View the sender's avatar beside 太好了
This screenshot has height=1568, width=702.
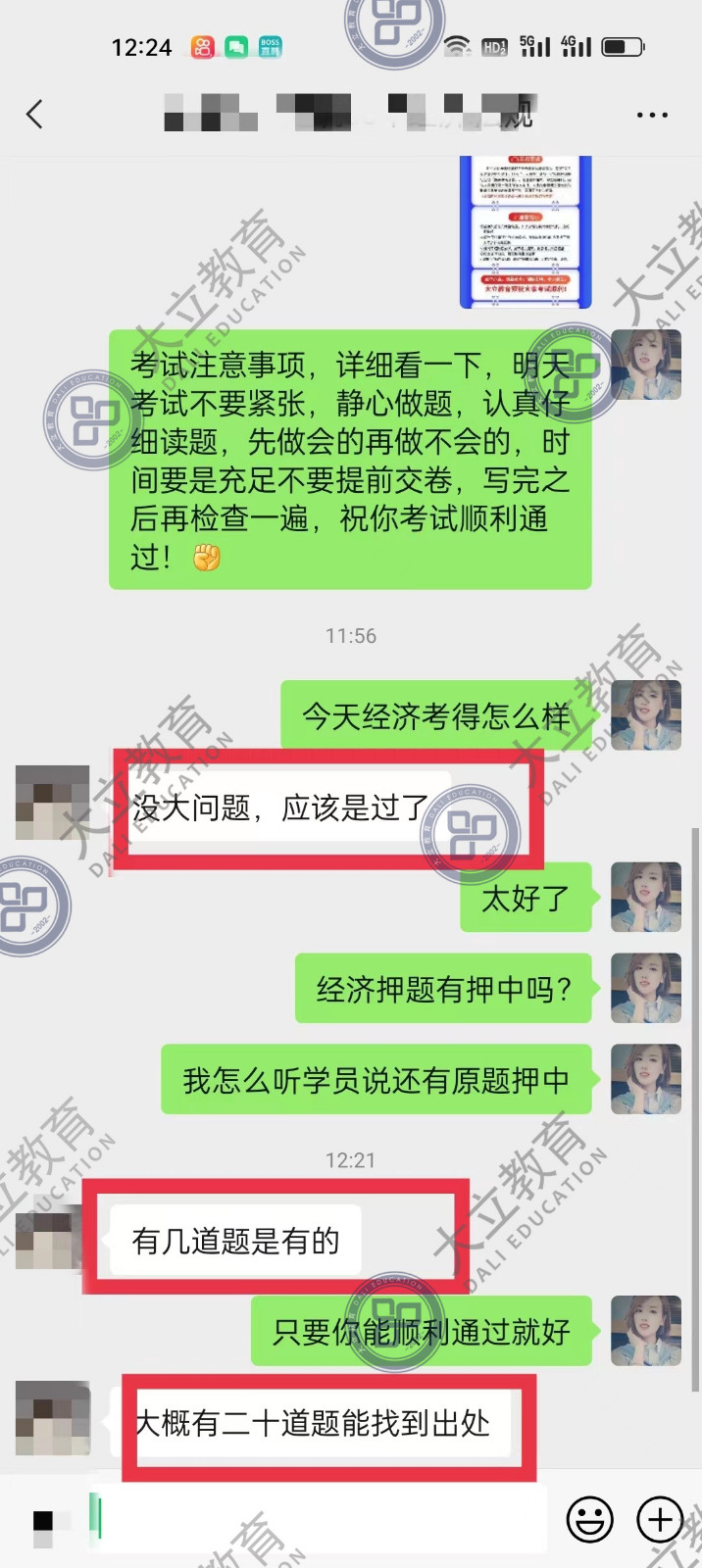pyautogui.click(x=645, y=897)
